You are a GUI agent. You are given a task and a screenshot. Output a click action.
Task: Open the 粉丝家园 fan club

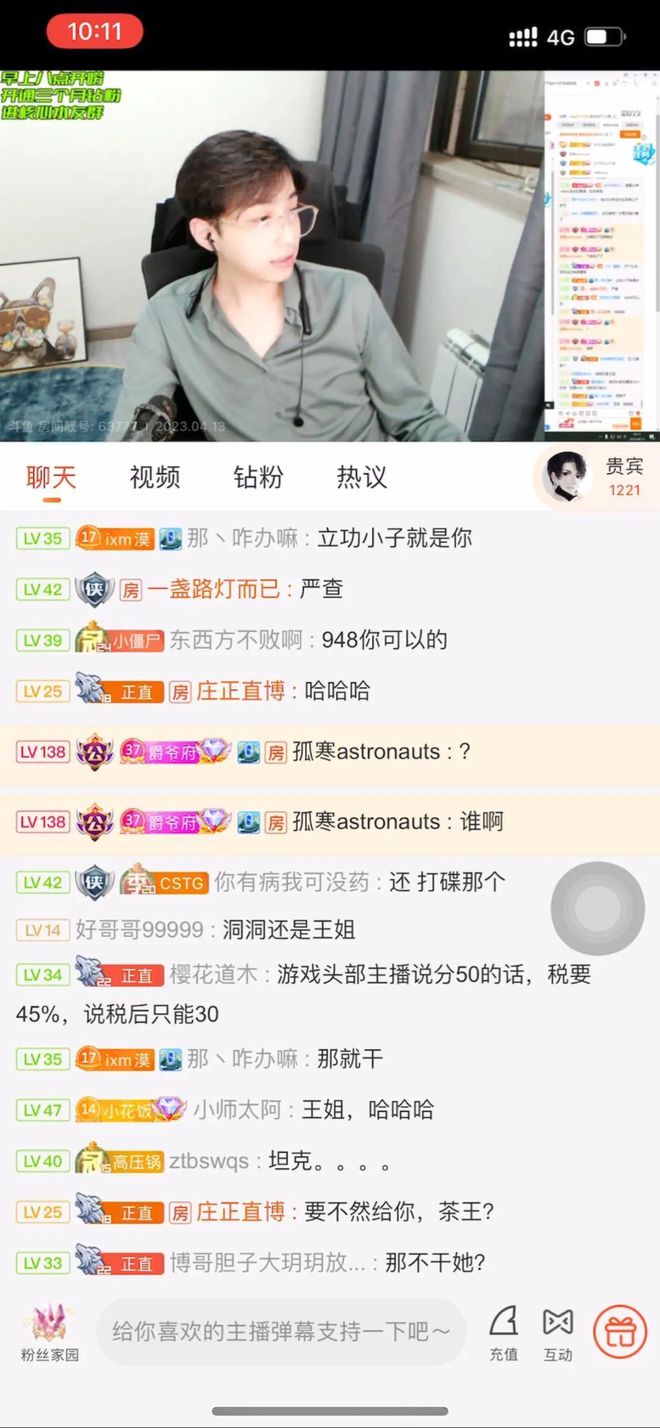(49, 1333)
